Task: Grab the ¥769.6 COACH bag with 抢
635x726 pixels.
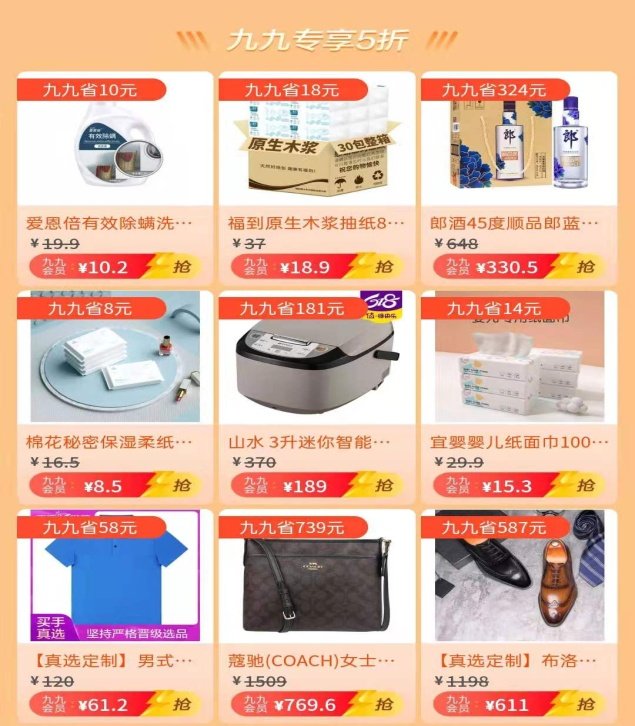Action: (x=383, y=705)
